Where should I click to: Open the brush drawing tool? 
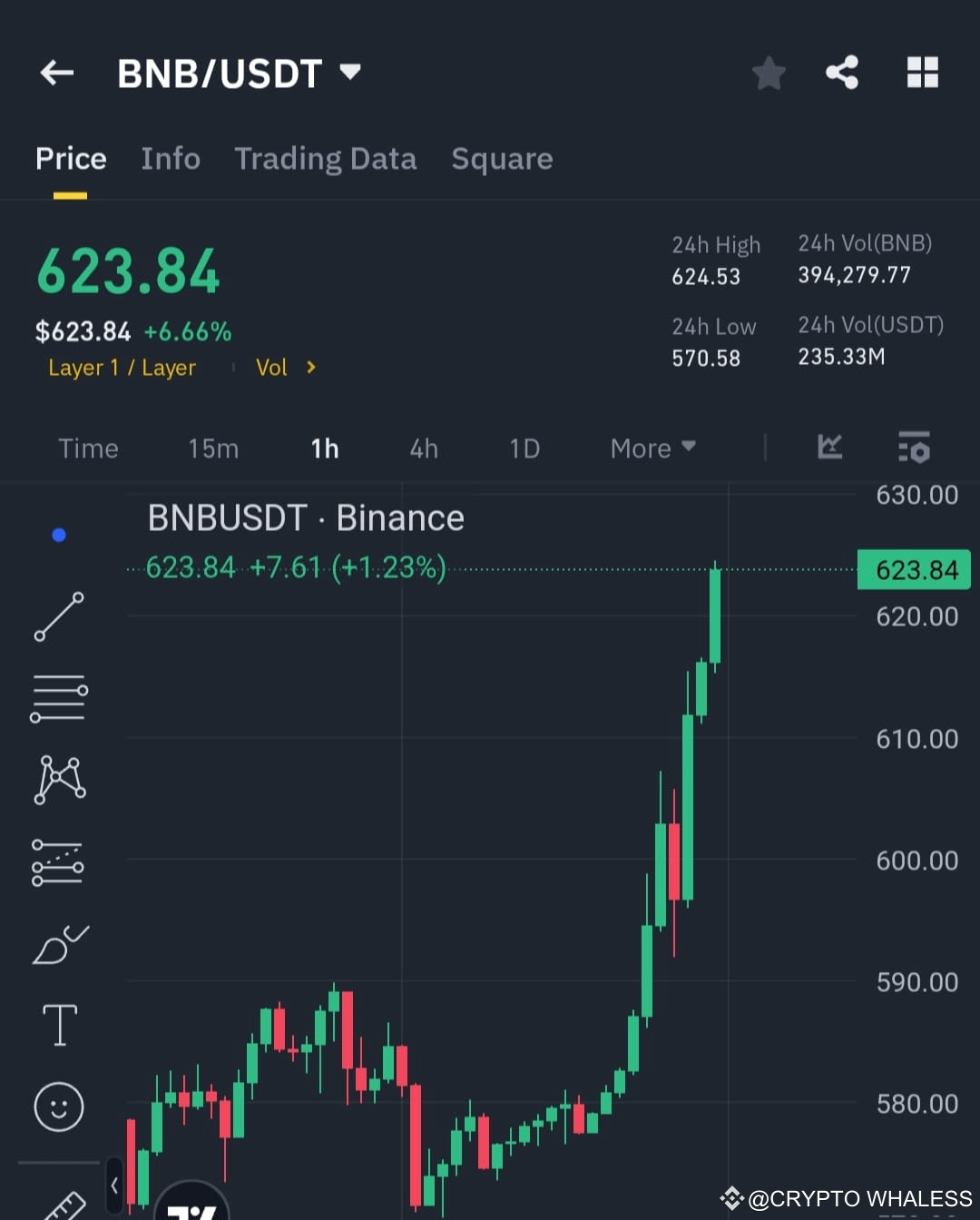(58, 944)
